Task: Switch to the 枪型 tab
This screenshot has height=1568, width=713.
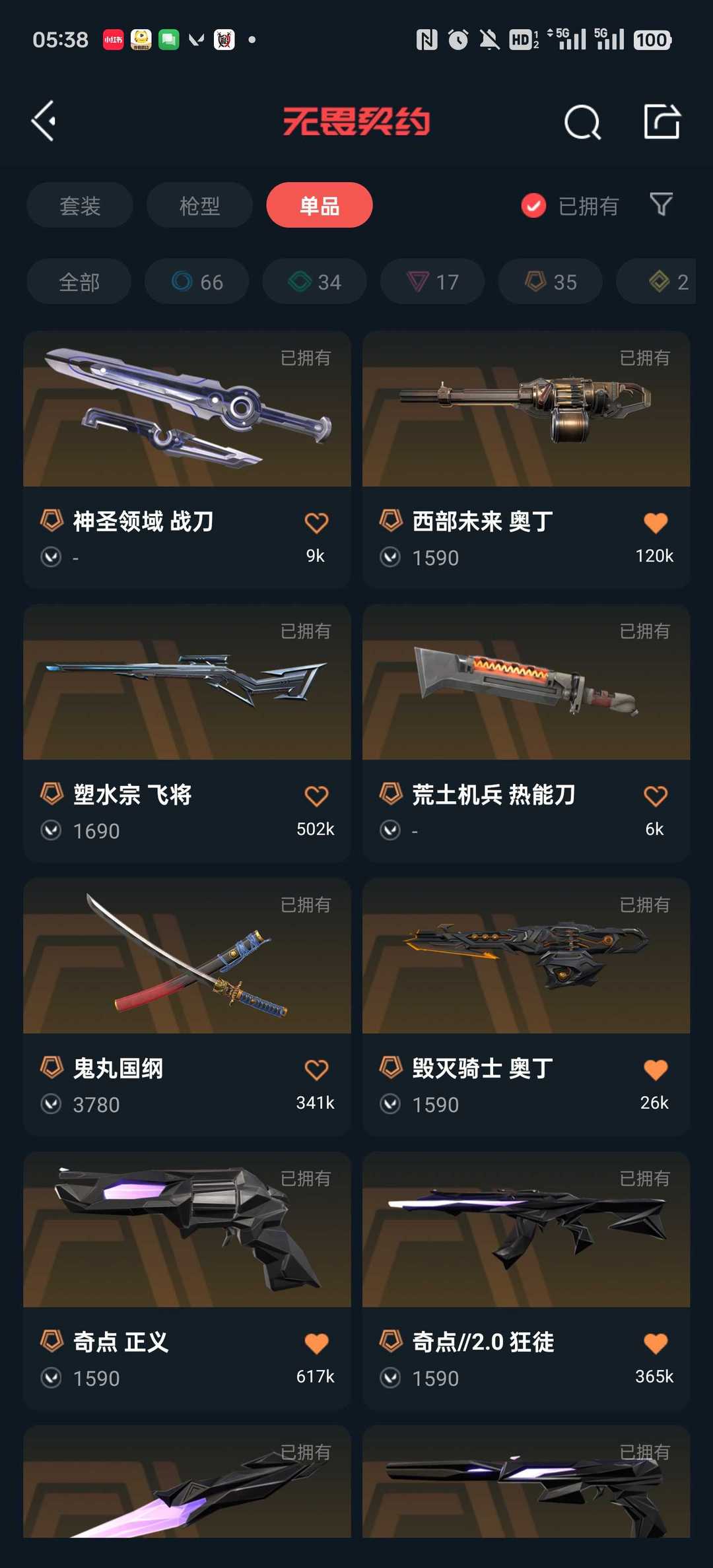Action: point(199,205)
